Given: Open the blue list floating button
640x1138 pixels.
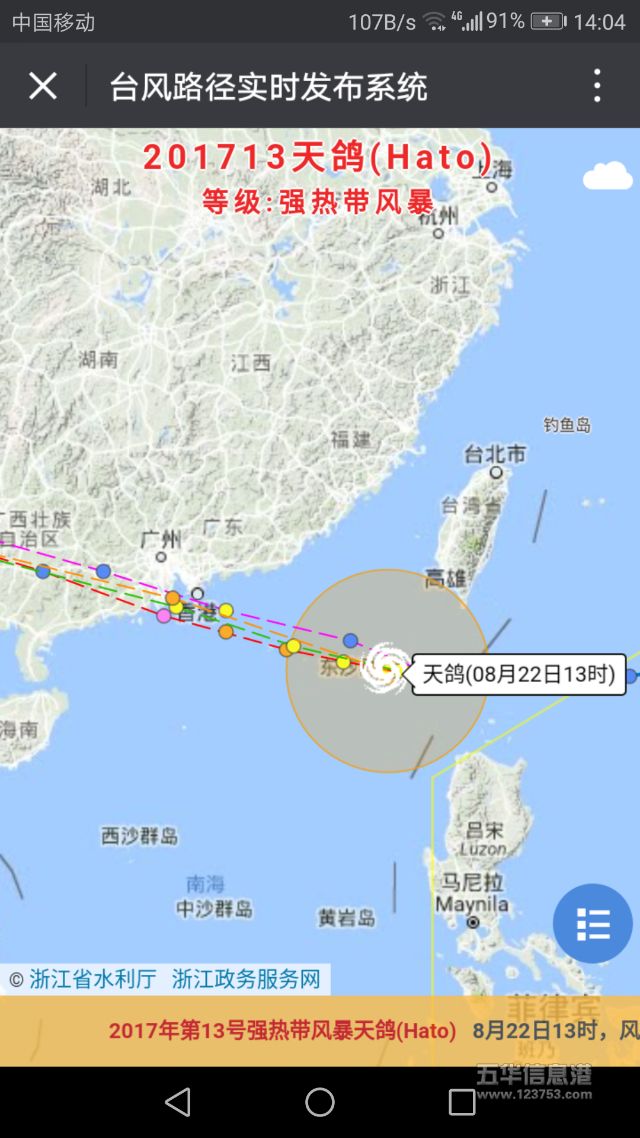Looking at the screenshot, I should pos(593,924).
